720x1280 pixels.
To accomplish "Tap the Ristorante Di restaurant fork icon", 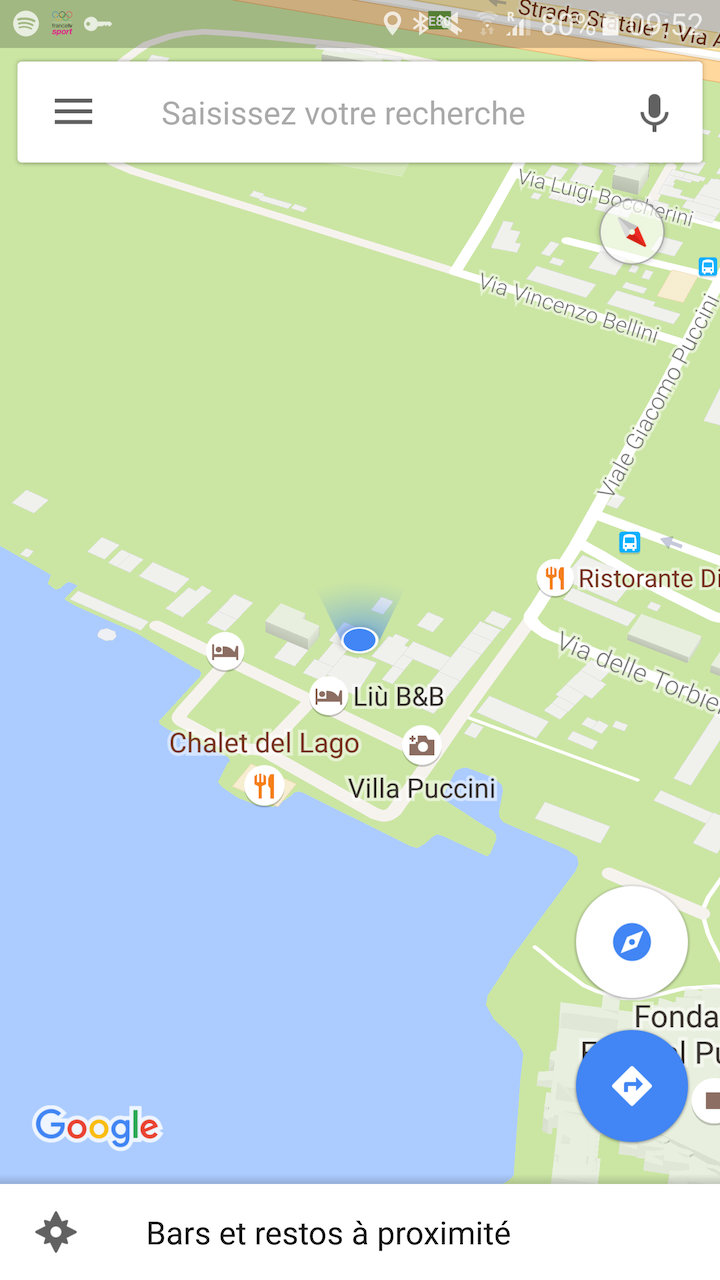I will click(554, 577).
